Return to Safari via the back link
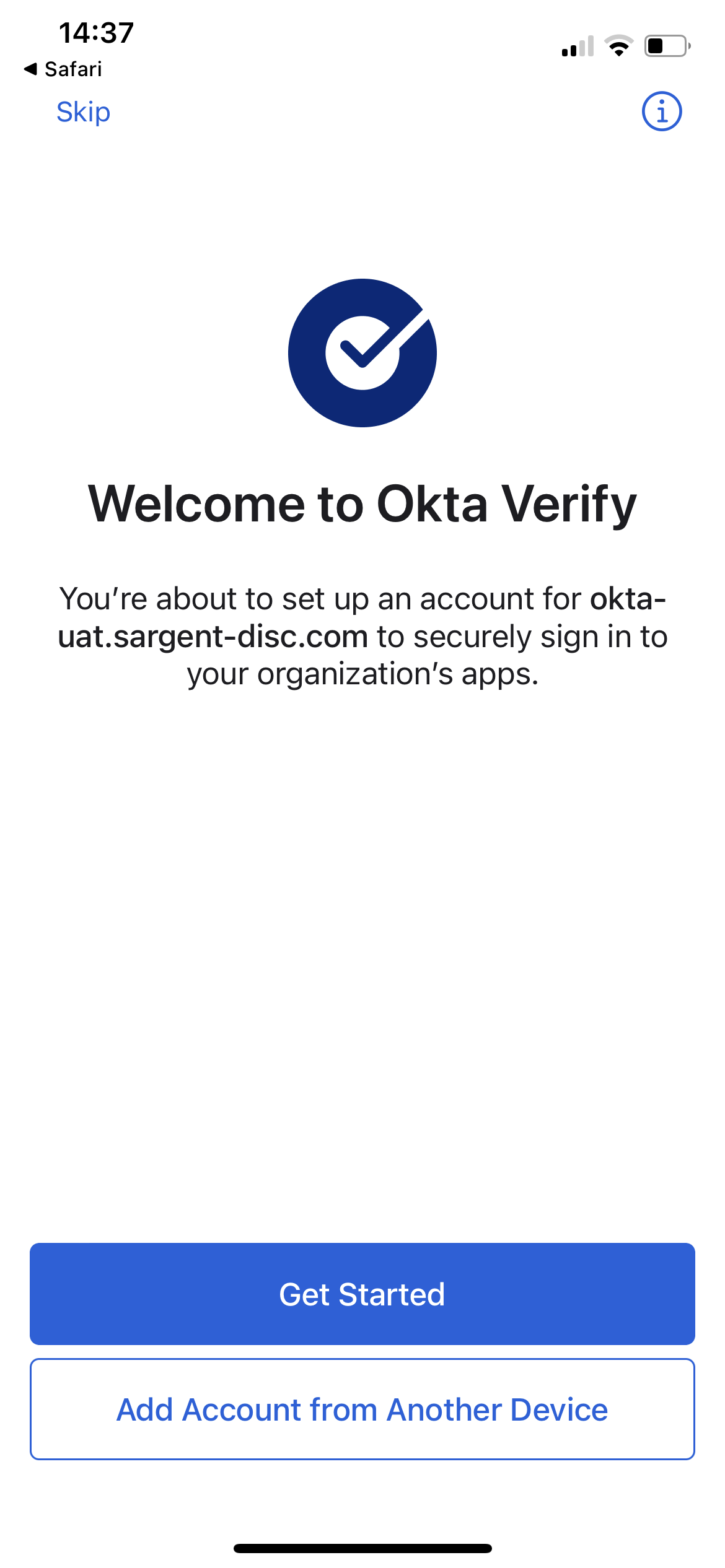725x1568 pixels. pos(63,69)
